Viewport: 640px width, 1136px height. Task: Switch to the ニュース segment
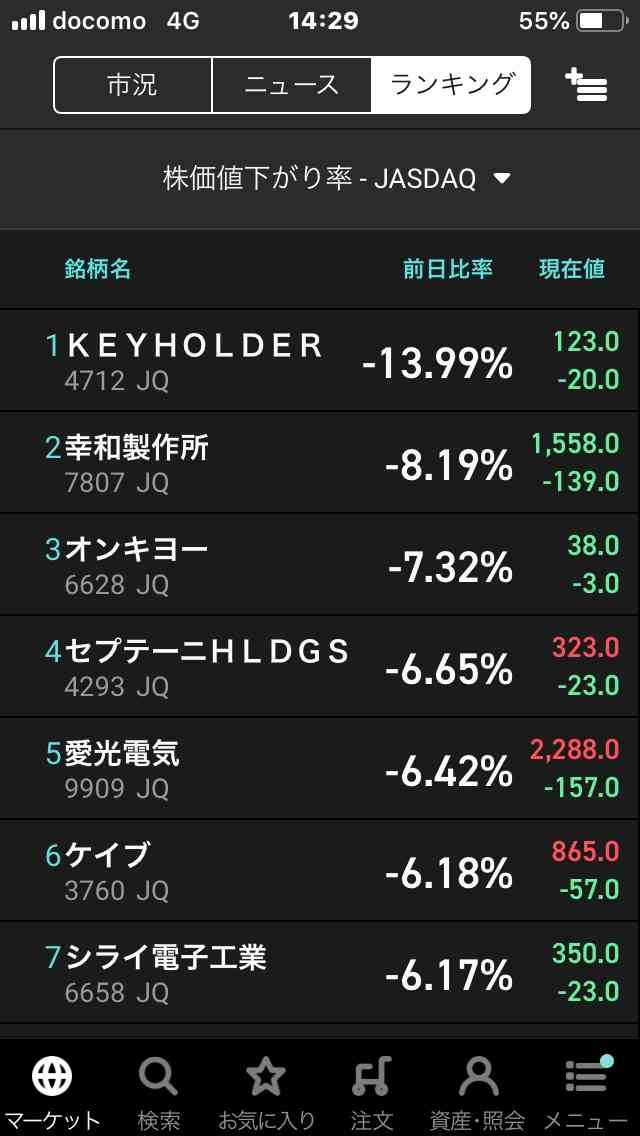[291, 85]
